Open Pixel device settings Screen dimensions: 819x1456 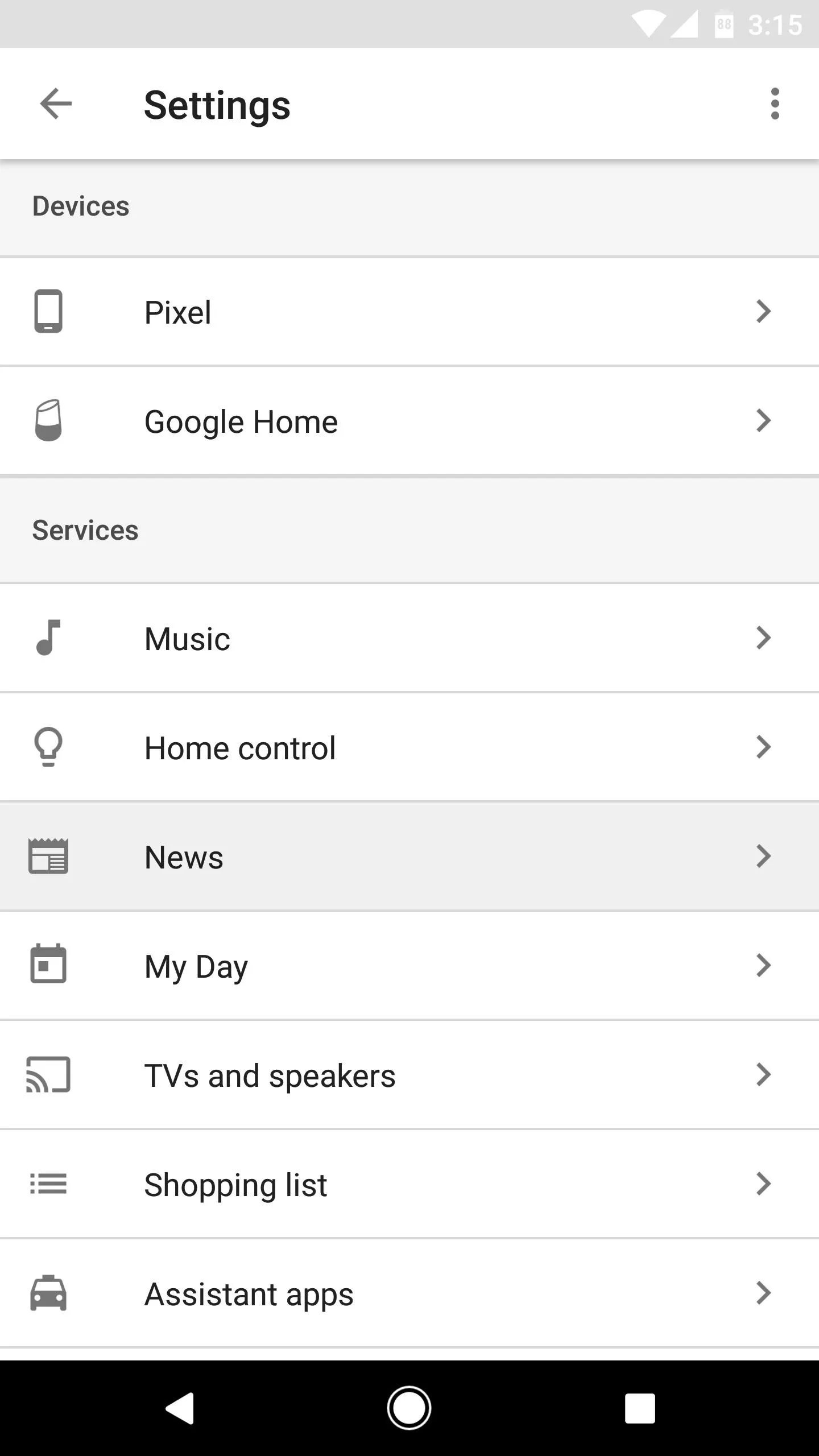pyautogui.click(x=409, y=312)
